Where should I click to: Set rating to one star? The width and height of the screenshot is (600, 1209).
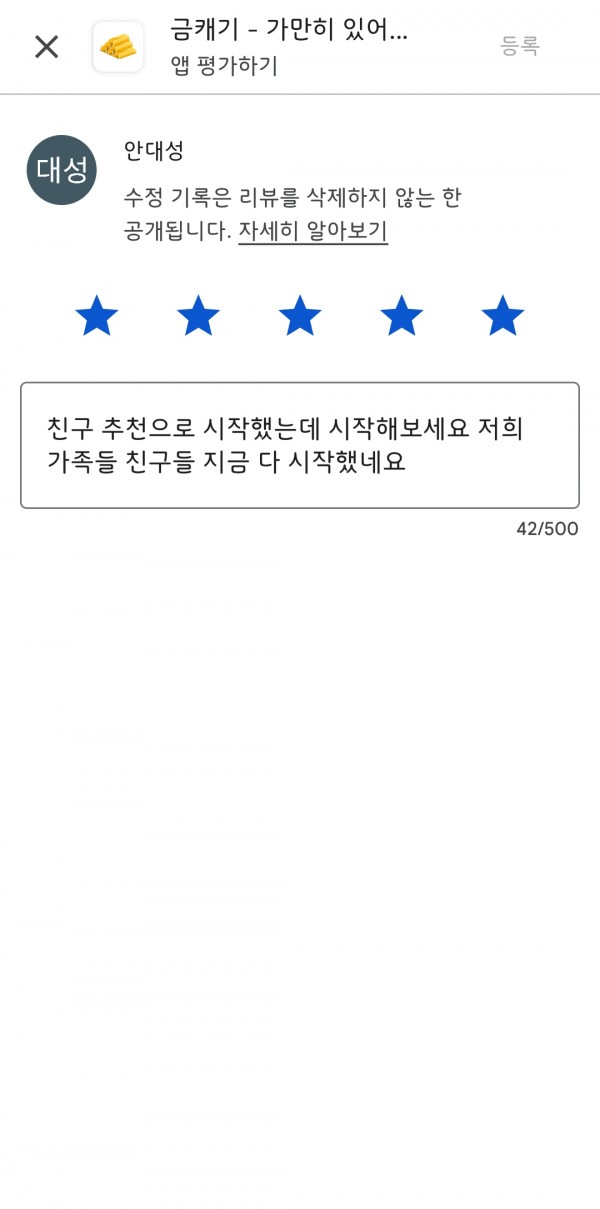click(97, 316)
